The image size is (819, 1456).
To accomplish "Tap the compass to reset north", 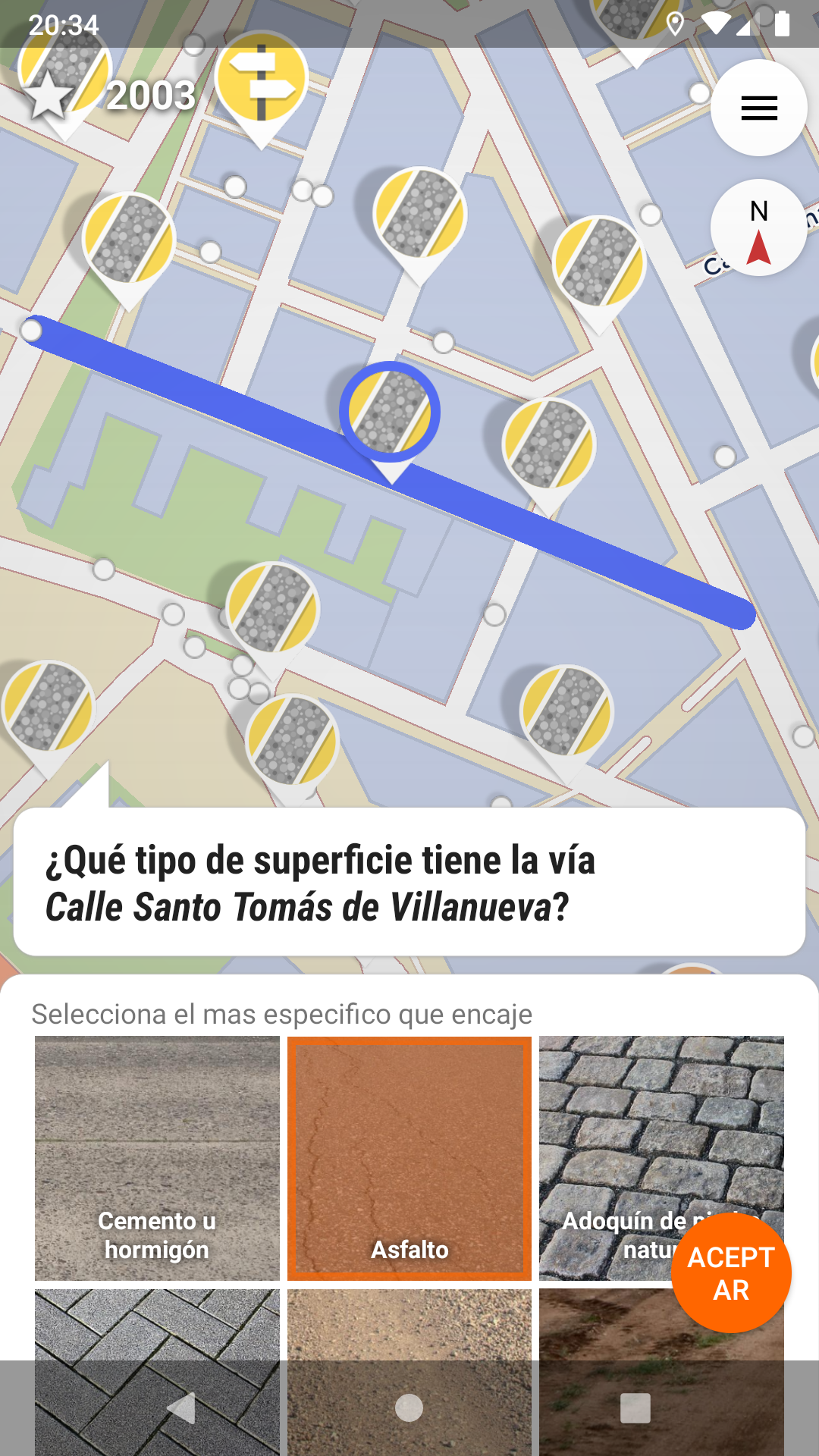I will [x=758, y=227].
